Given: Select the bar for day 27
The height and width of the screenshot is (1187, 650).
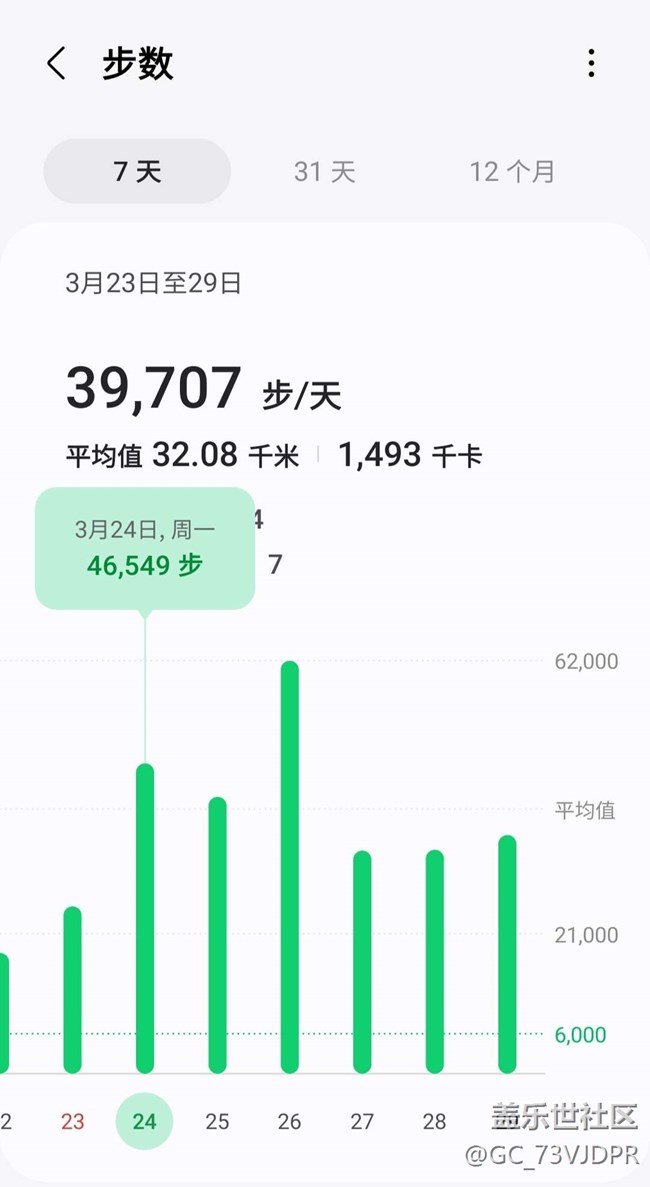Looking at the screenshot, I should click(x=362, y=962).
